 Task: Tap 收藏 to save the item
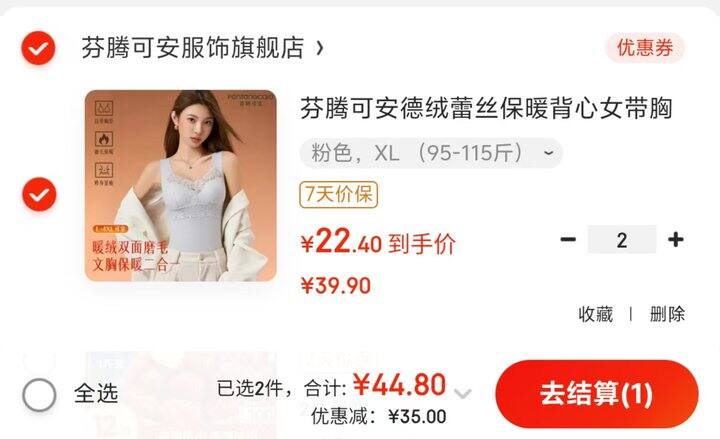[596, 315]
